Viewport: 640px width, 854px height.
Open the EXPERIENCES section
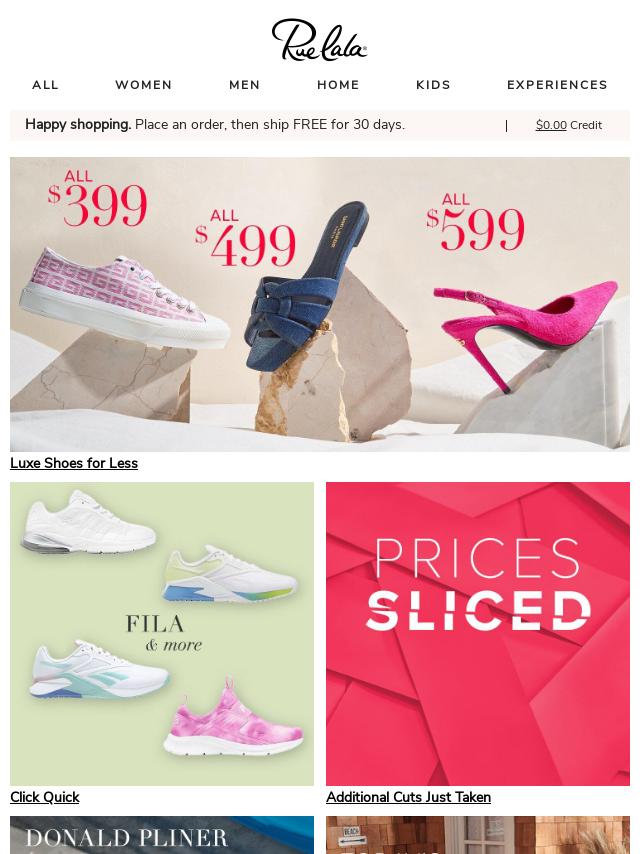pos(557,85)
